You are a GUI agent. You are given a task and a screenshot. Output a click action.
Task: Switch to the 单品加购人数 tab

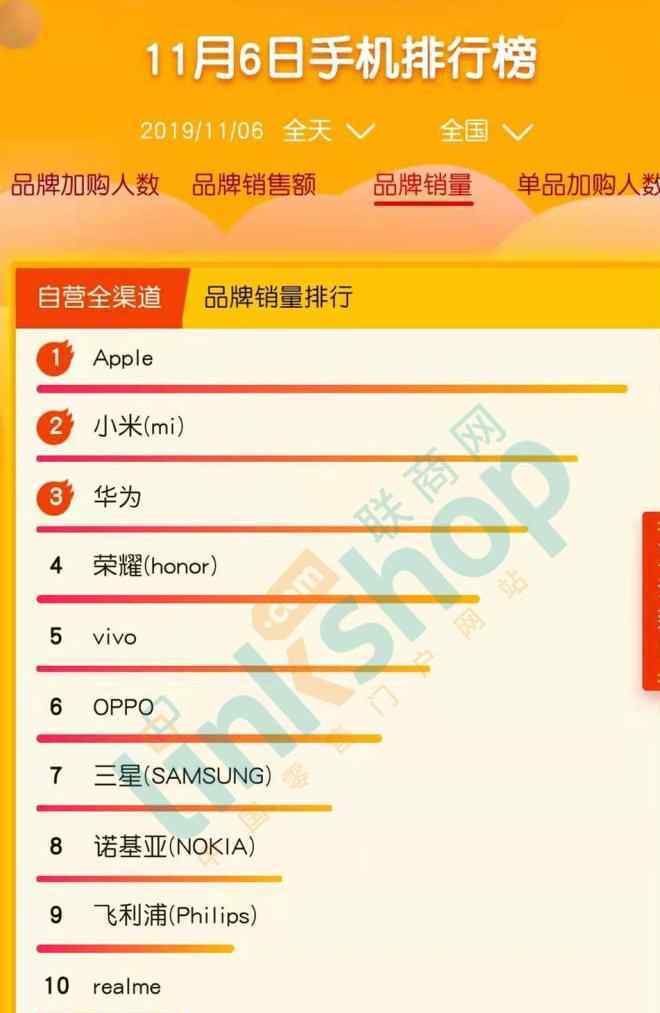pyautogui.click(x=589, y=185)
